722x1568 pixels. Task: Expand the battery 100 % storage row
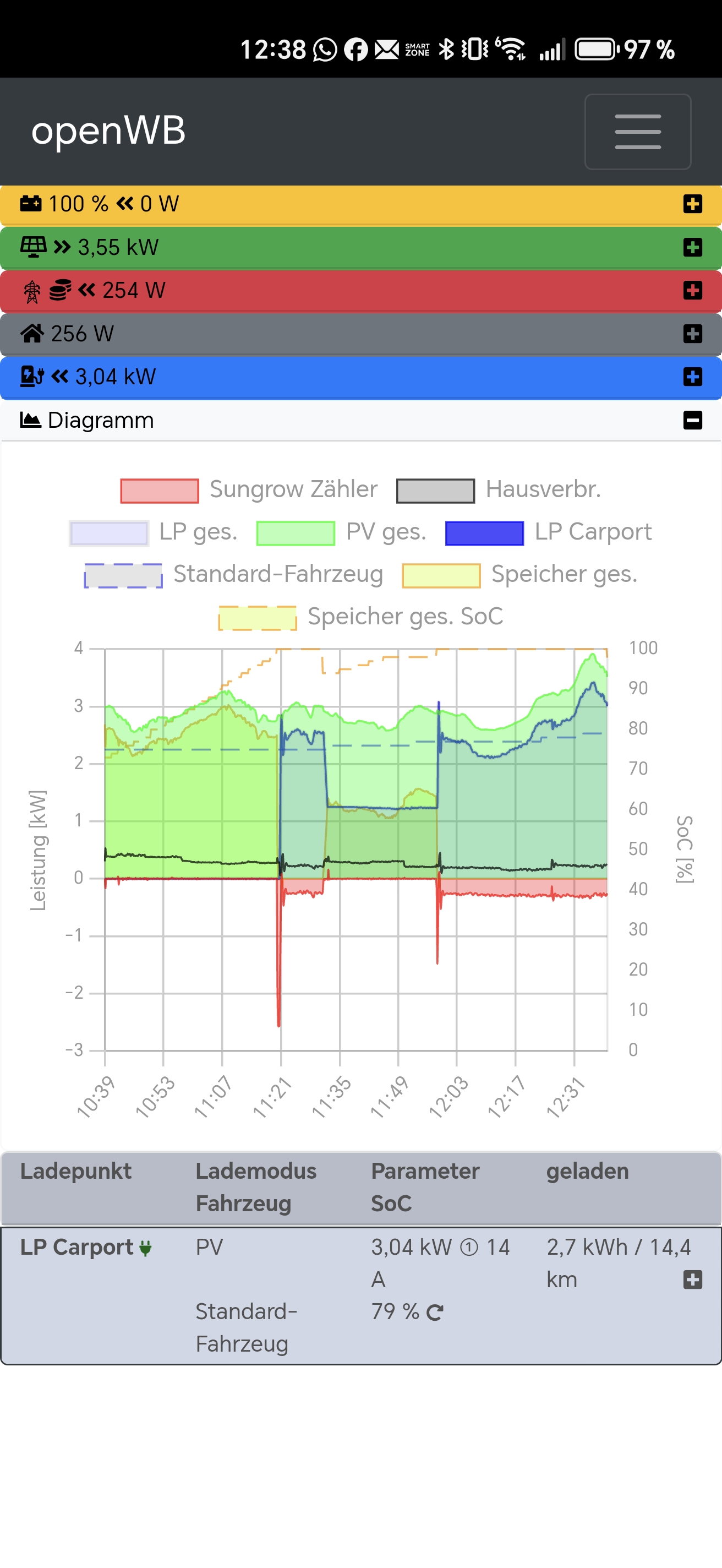pyautogui.click(x=692, y=204)
